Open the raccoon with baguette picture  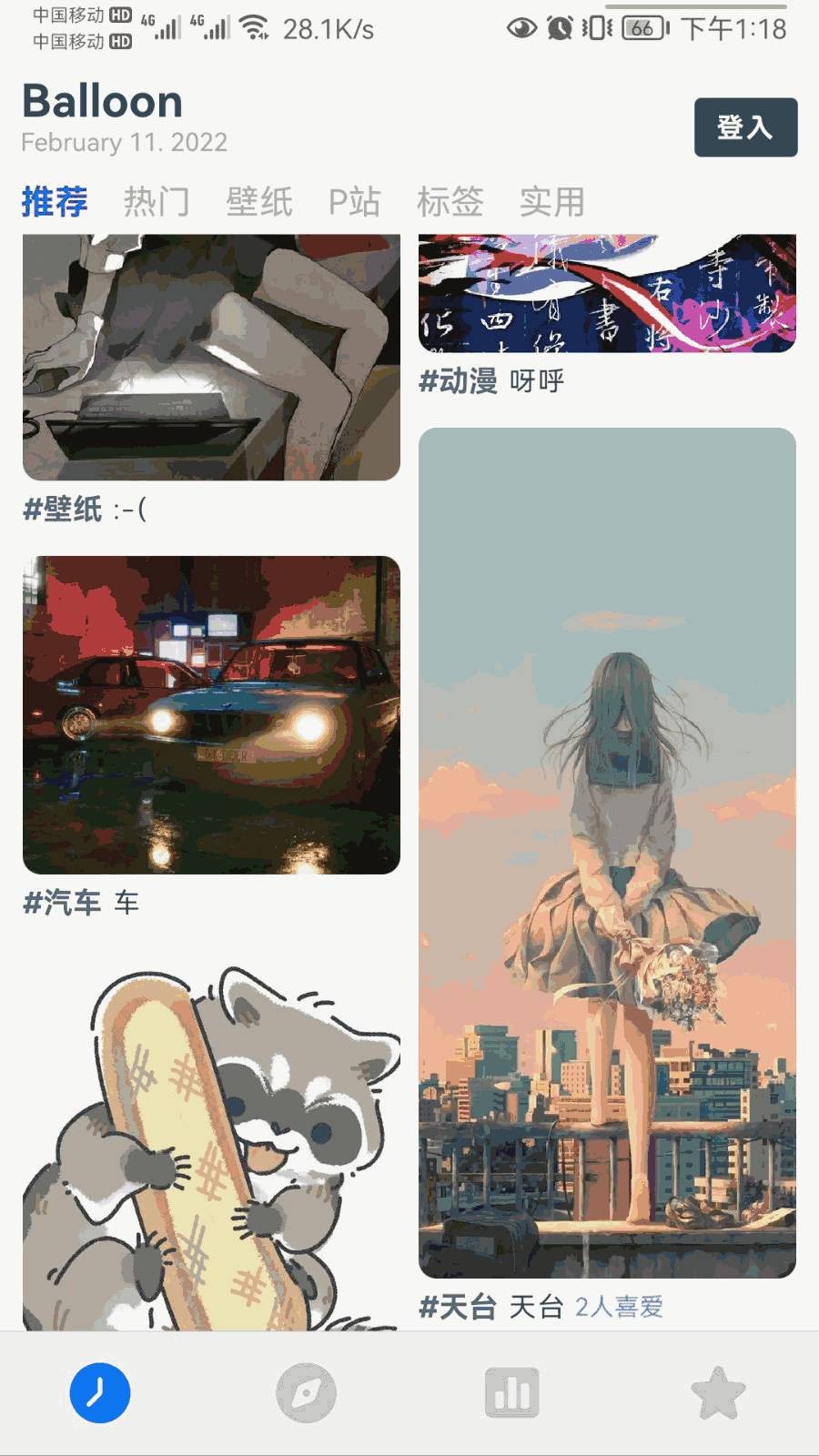tap(211, 1148)
